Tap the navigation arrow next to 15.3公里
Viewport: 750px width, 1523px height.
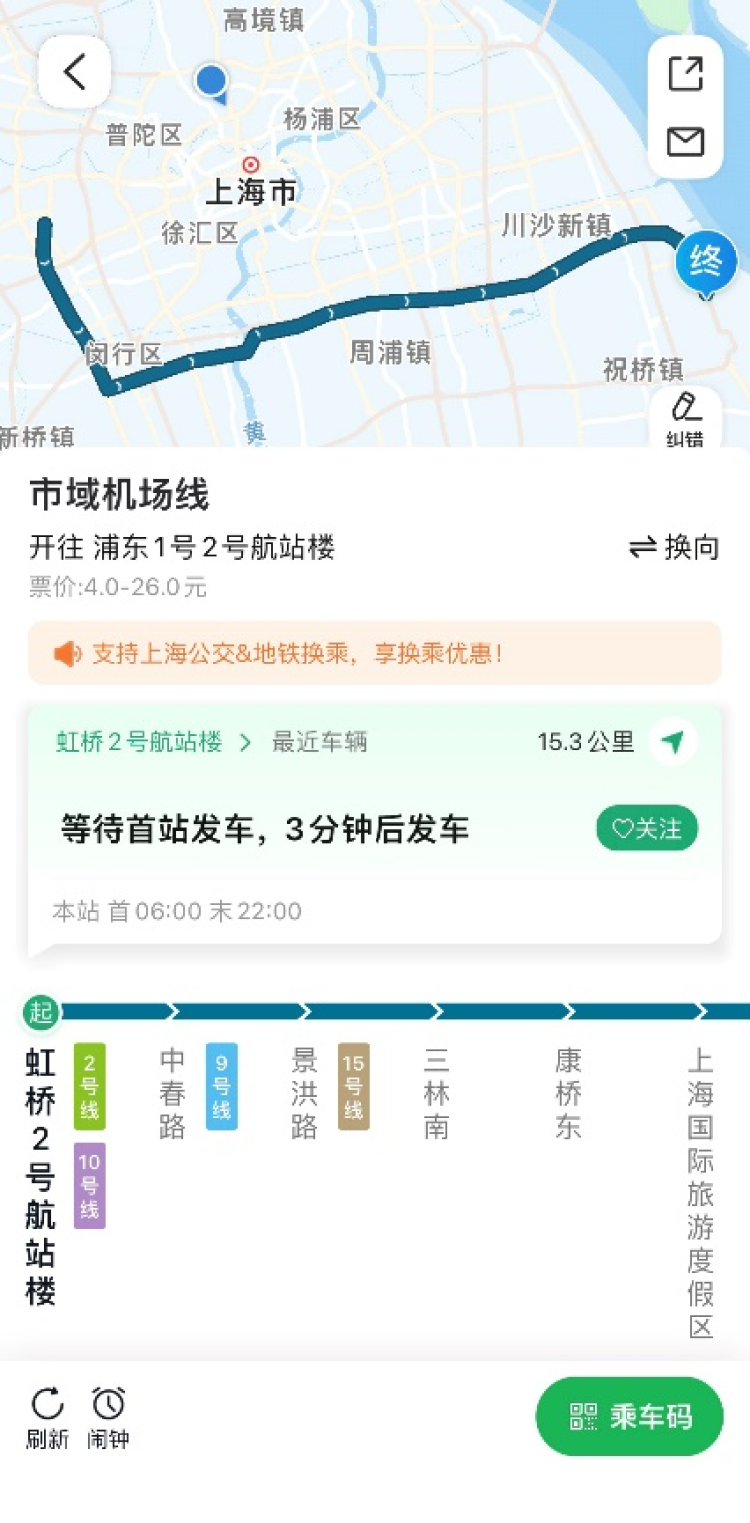pos(673,742)
